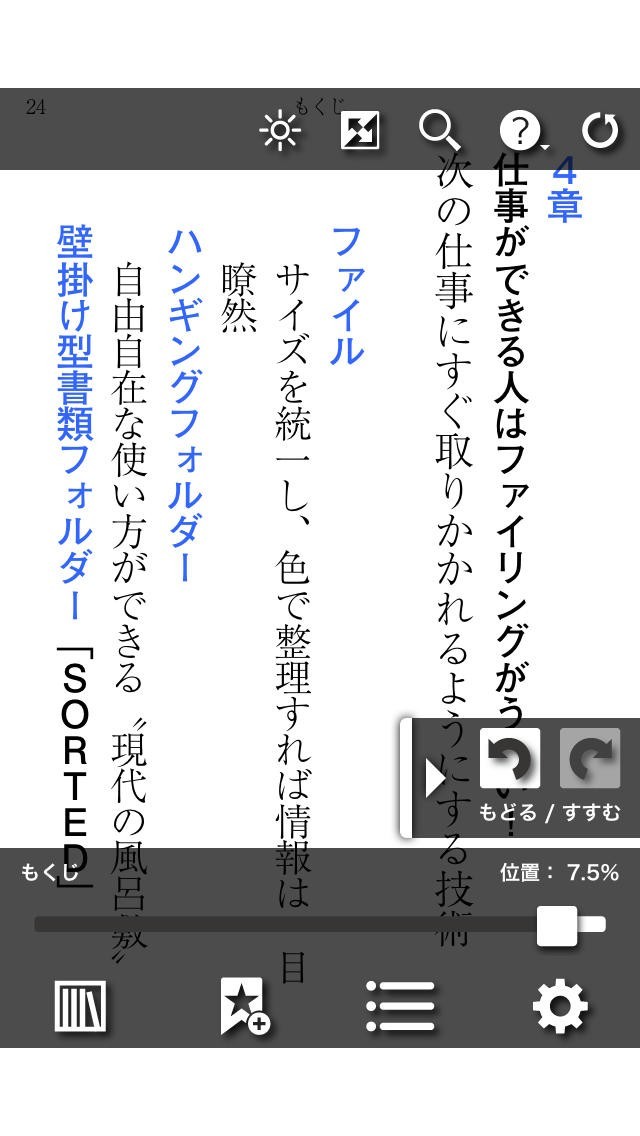Tap the すすむ forward arrow button
The image size is (640, 1136).
click(x=590, y=758)
